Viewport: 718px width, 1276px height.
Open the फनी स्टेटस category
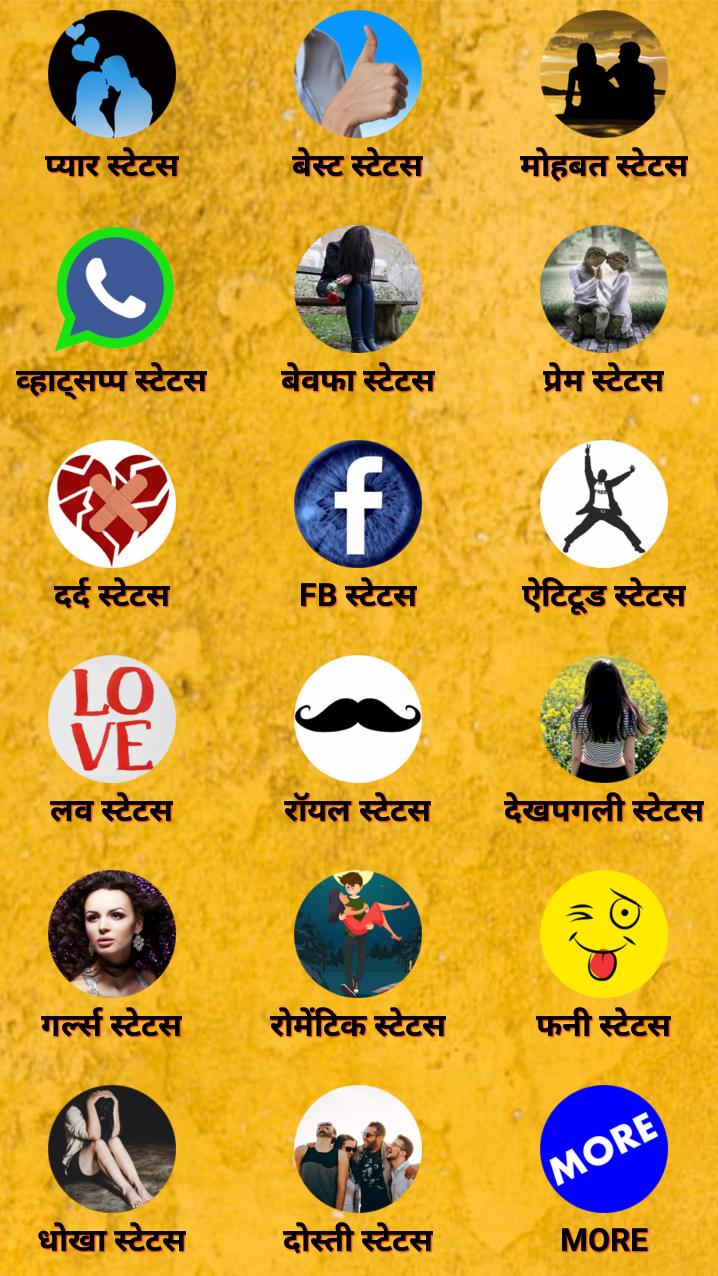[604, 935]
